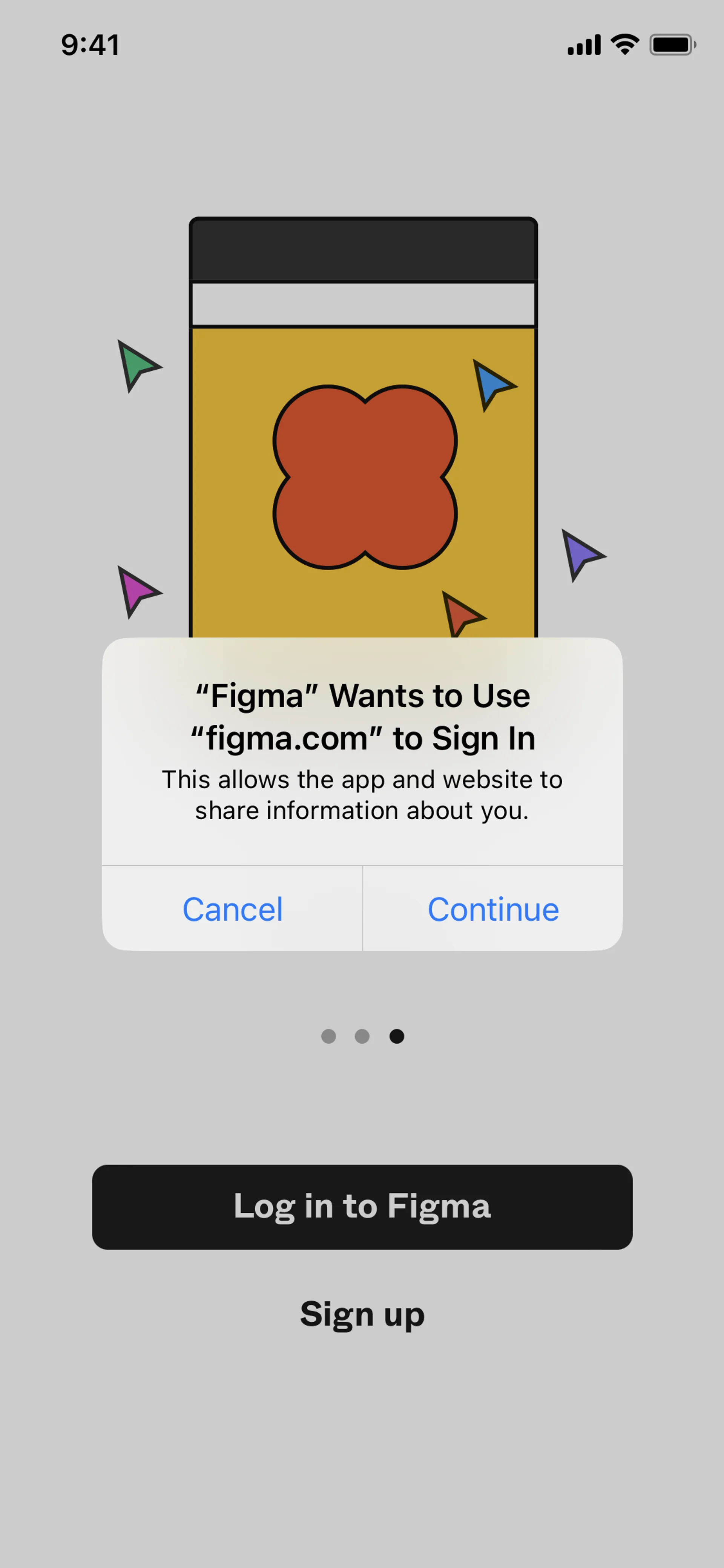Cancel the figma.com sign-in prompt
The image size is (724, 1568).
232,909
